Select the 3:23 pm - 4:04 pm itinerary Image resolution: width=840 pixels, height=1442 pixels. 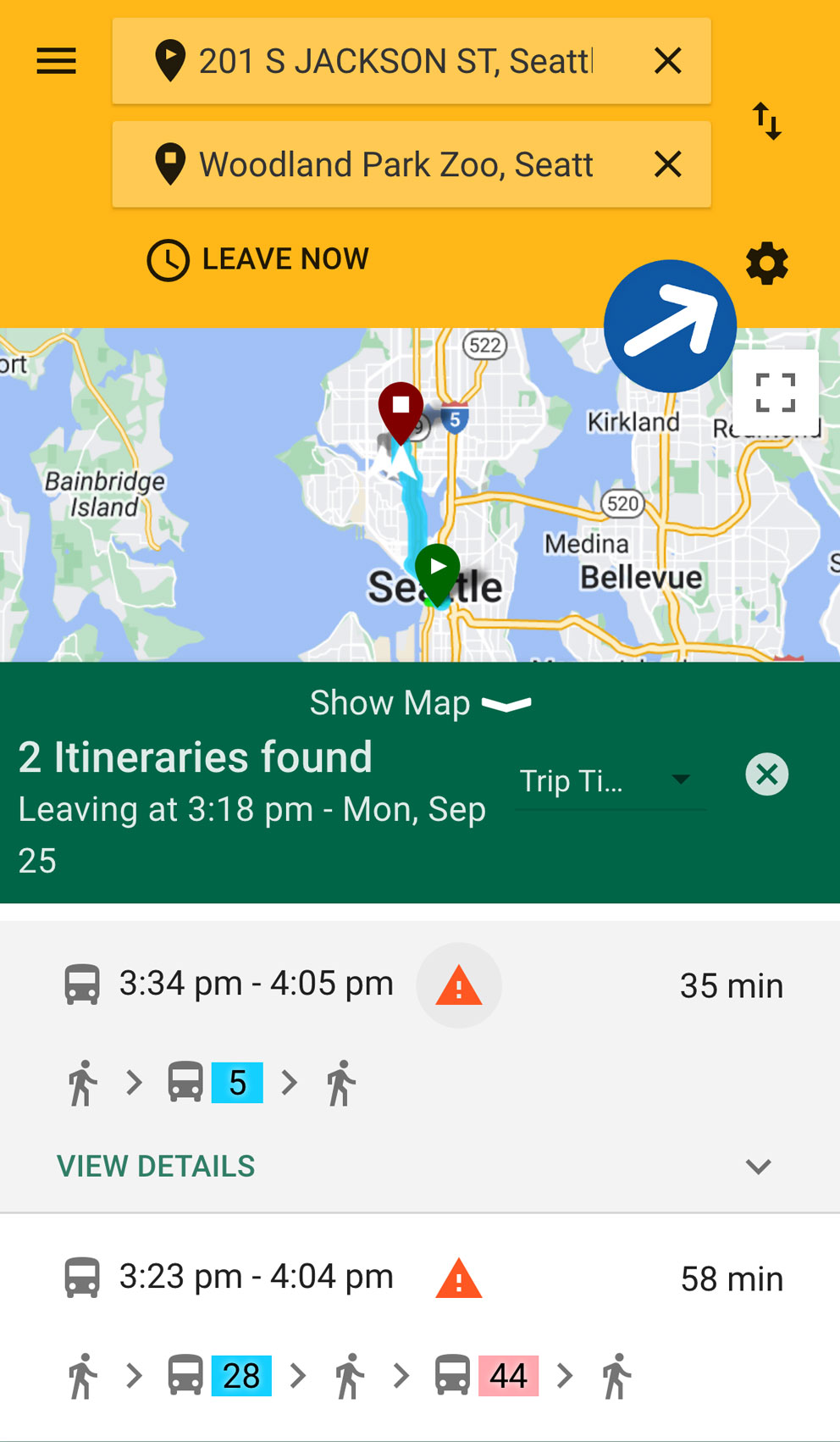256,1277
